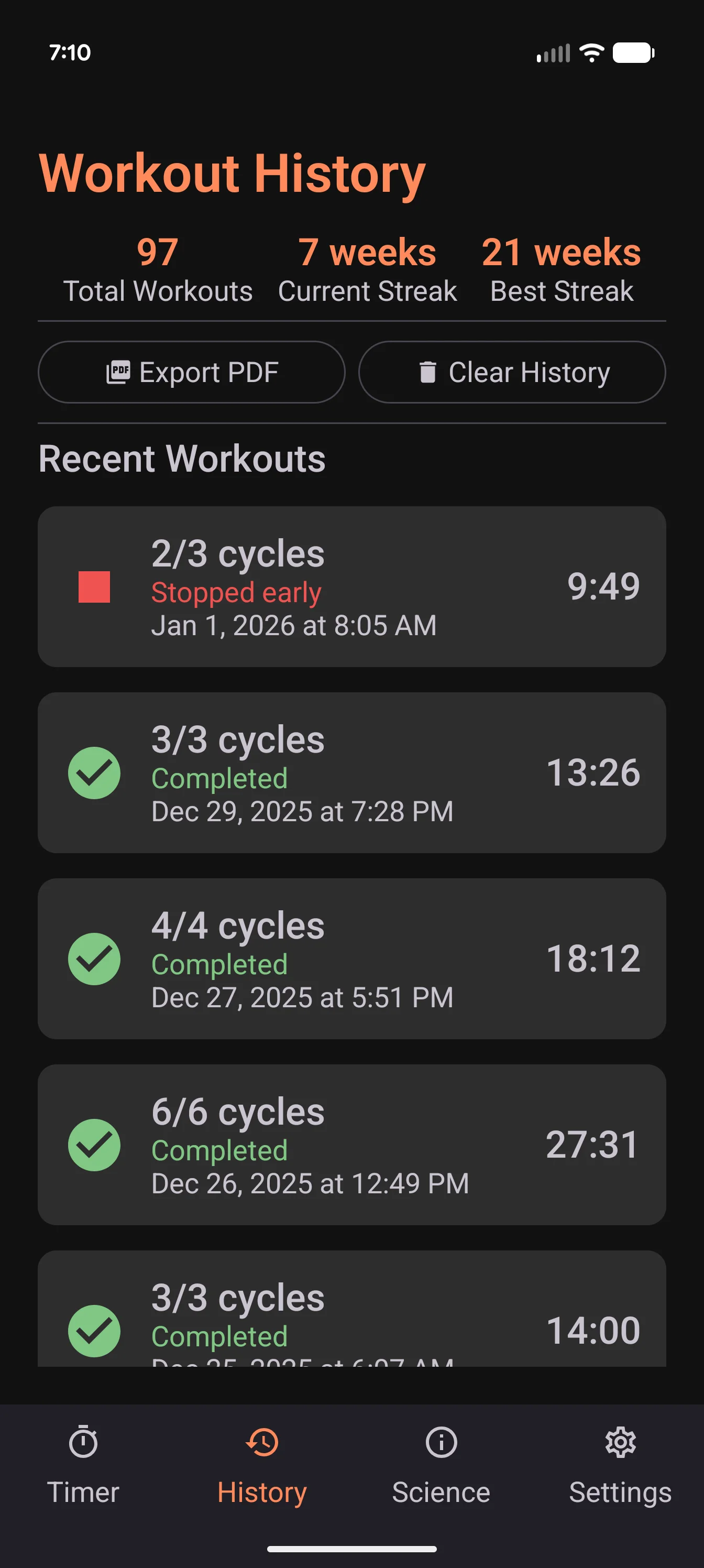Open the Jan 1, 2026 stopped-early workout
This screenshot has width=704, height=1568.
[x=351, y=587]
